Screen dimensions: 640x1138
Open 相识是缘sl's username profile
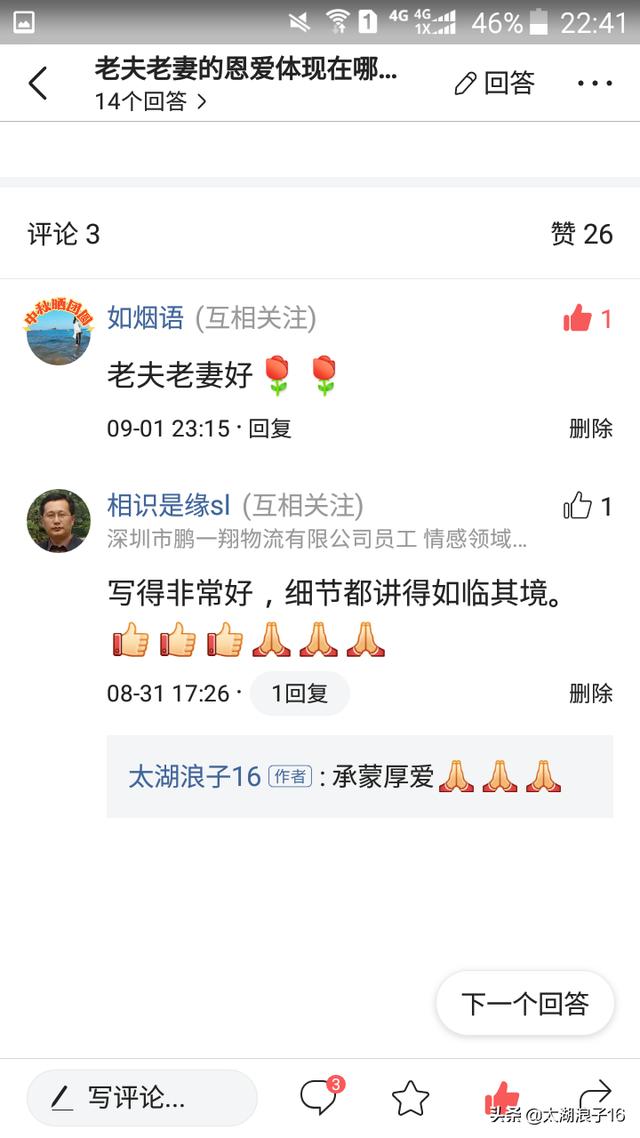(169, 506)
